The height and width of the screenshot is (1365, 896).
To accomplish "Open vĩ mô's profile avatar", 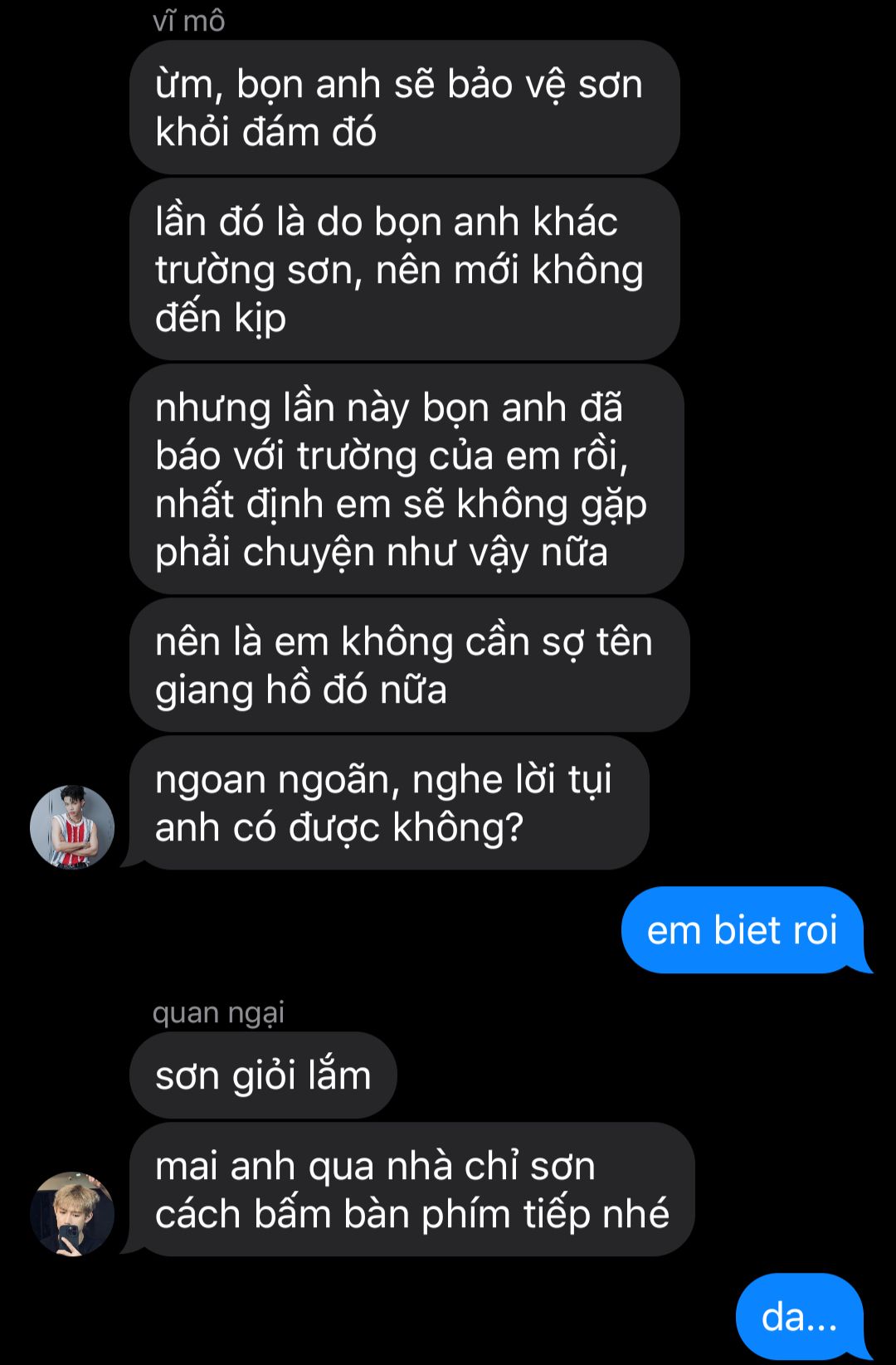I will point(72,826).
